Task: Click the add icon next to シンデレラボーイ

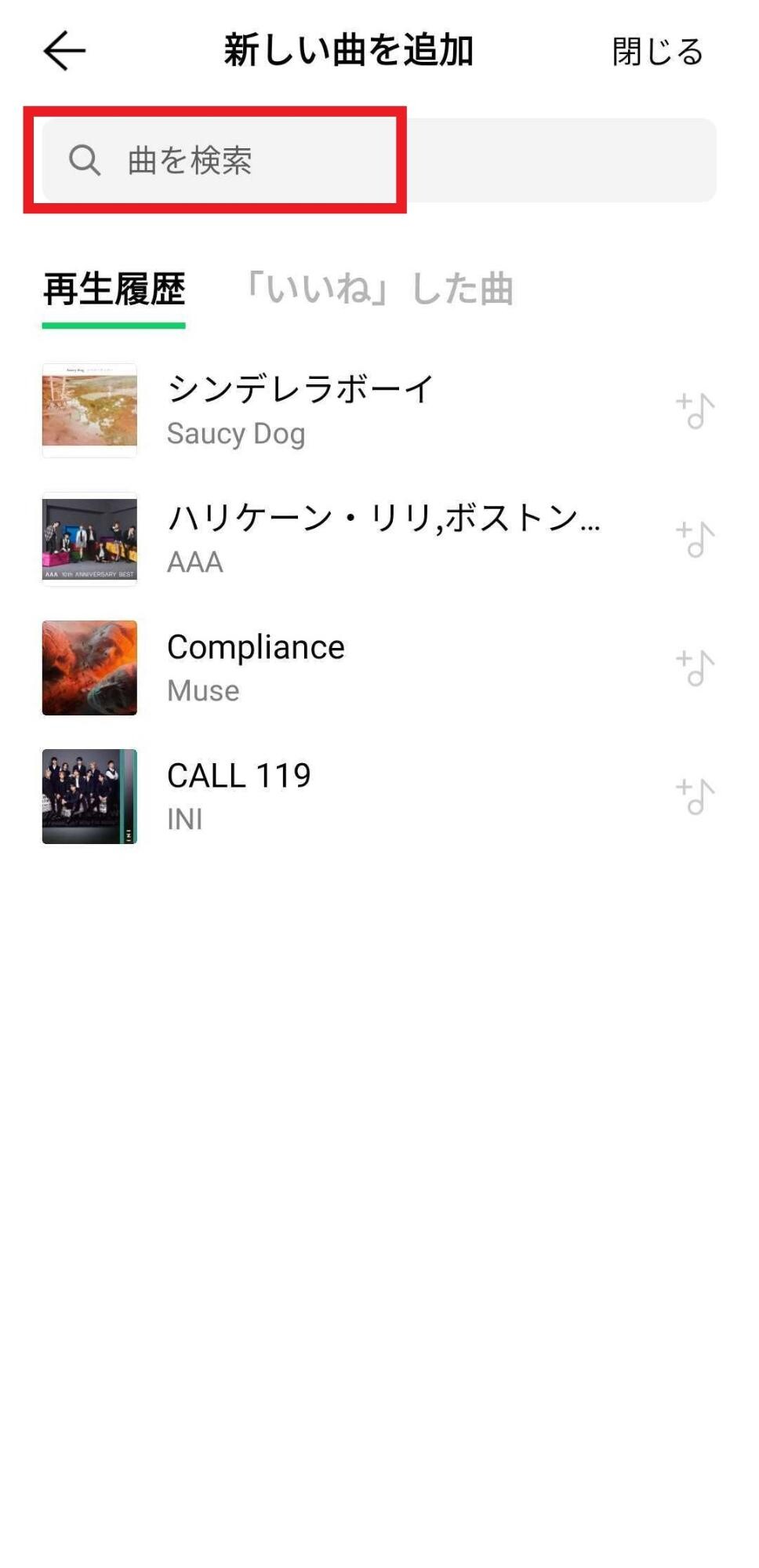Action: click(696, 408)
